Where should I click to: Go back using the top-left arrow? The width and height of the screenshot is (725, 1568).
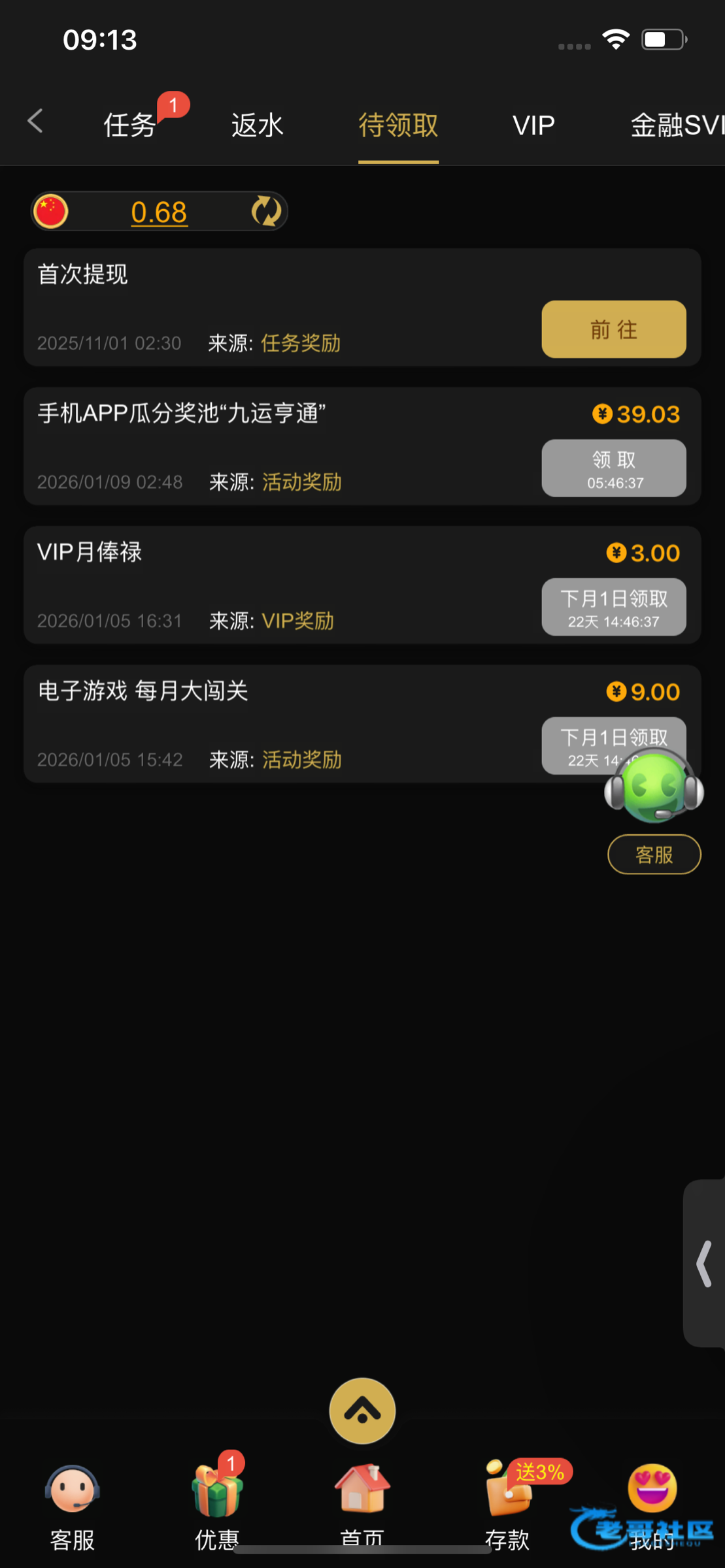(x=35, y=122)
